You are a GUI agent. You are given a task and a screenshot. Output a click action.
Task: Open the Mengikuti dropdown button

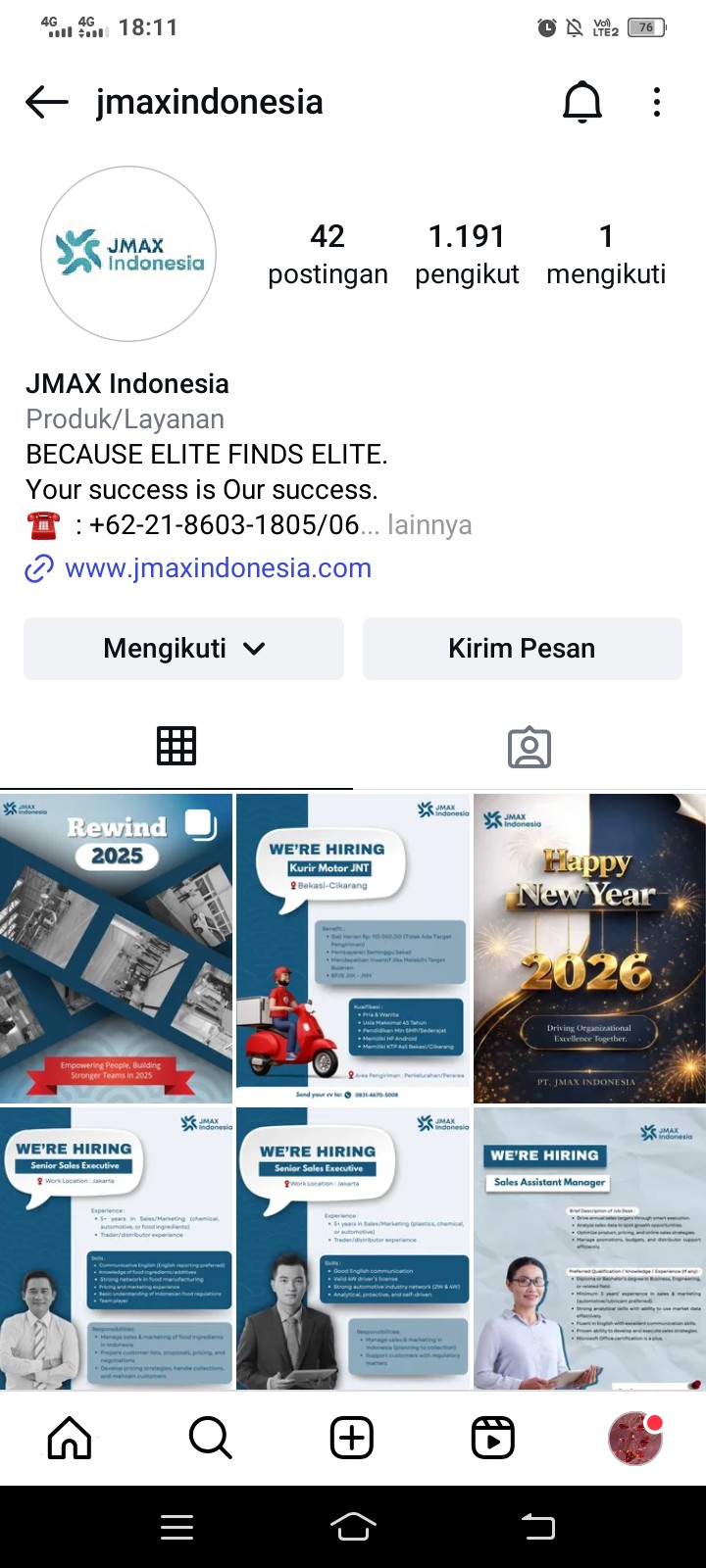(x=183, y=649)
